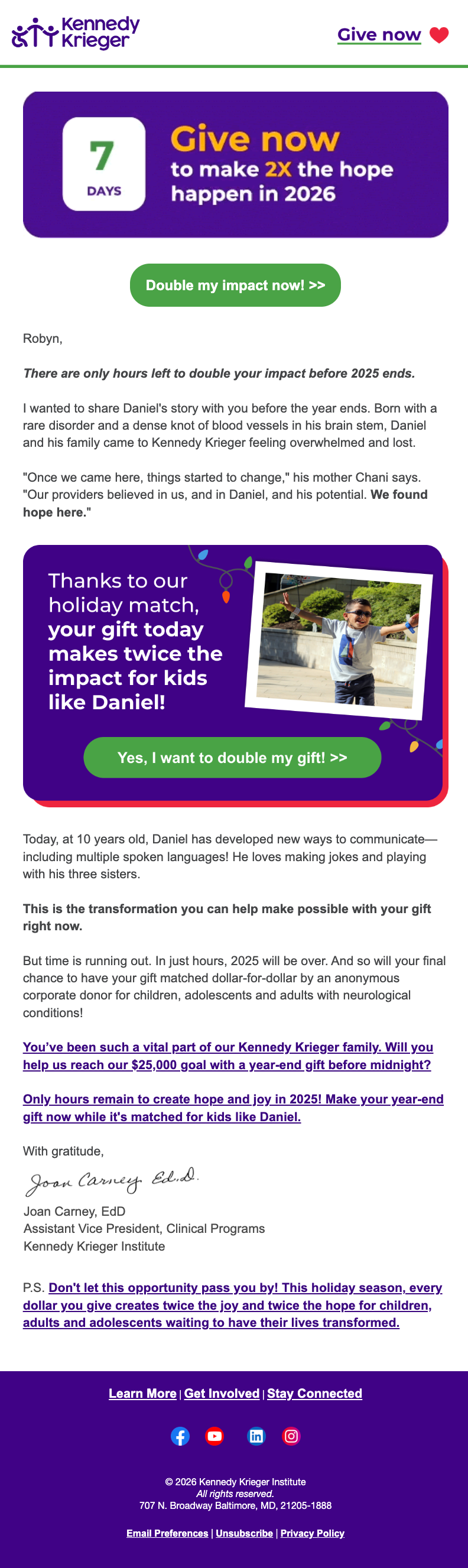Open the LinkedIn profile
This screenshot has height=1568, width=468.
tap(256, 1437)
